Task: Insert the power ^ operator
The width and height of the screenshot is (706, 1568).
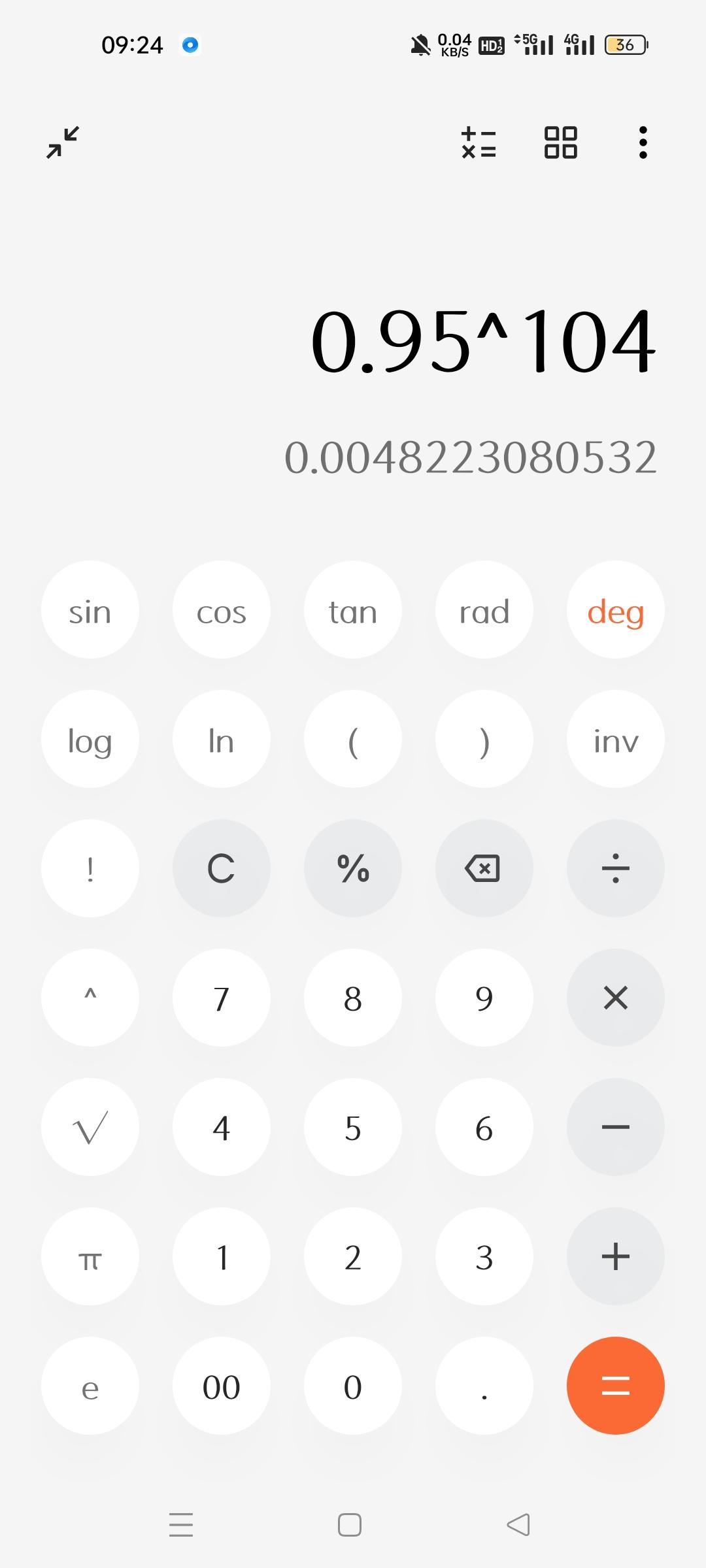Action: [x=90, y=998]
